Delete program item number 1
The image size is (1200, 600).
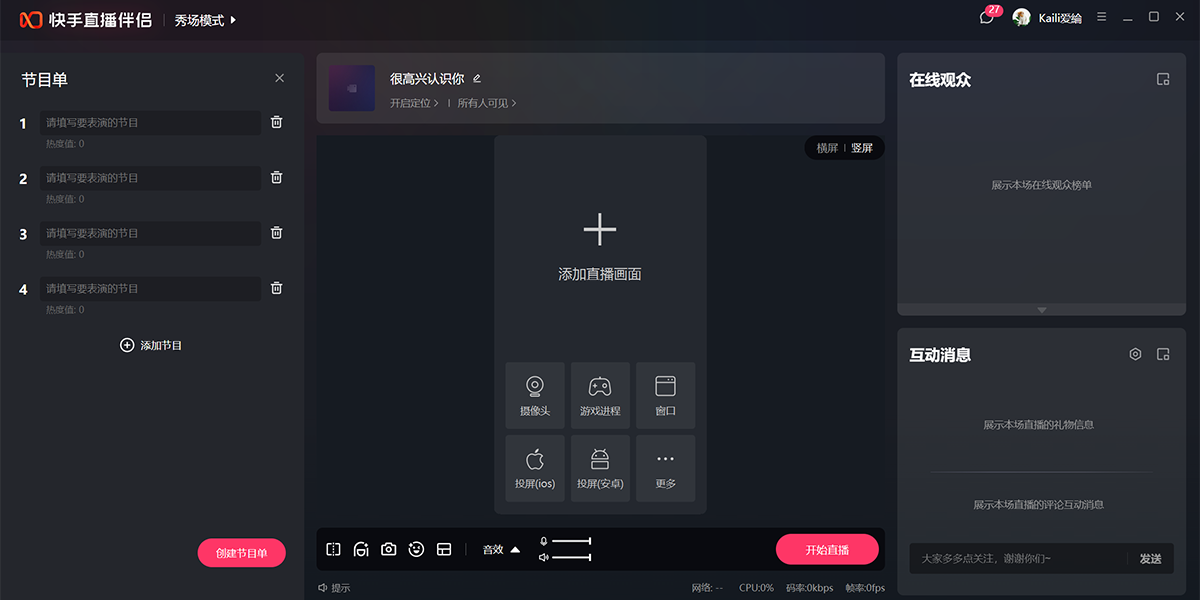click(x=277, y=122)
